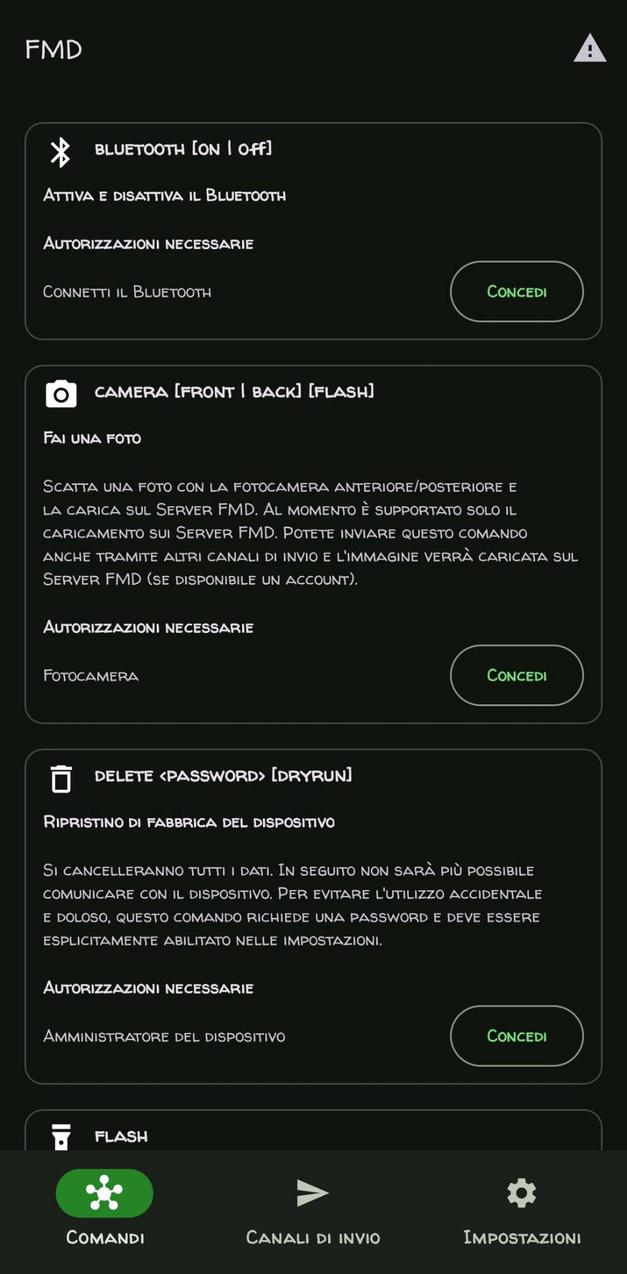
Task: Grant Bluetooth connection permission via Concedi
Action: pos(516,291)
